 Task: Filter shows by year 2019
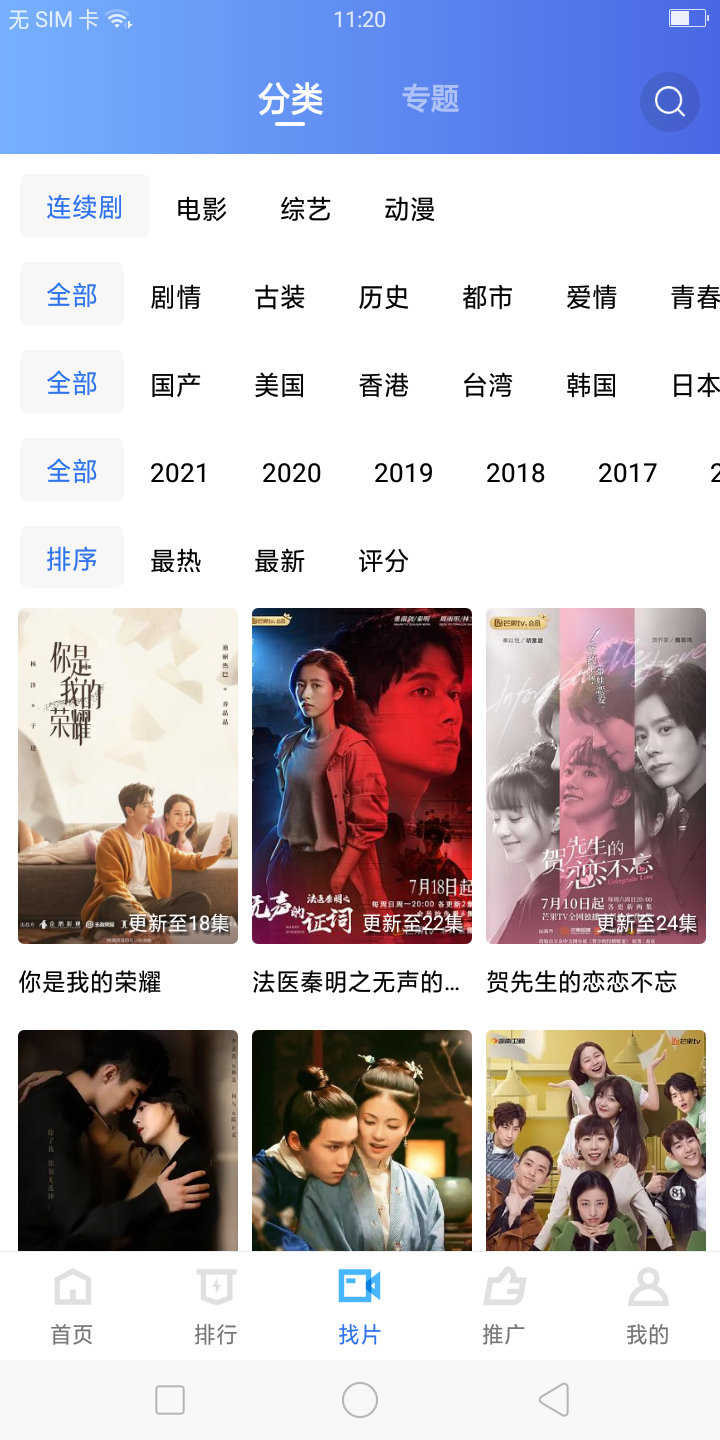(403, 472)
